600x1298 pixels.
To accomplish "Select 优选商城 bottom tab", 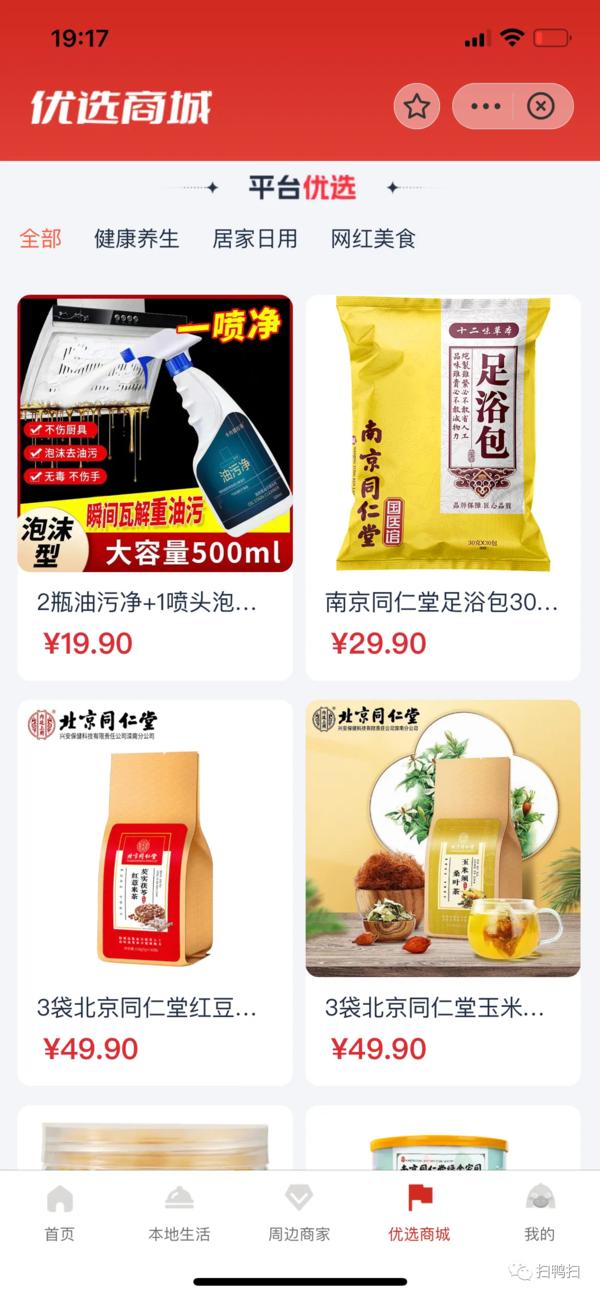I will 419,1212.
